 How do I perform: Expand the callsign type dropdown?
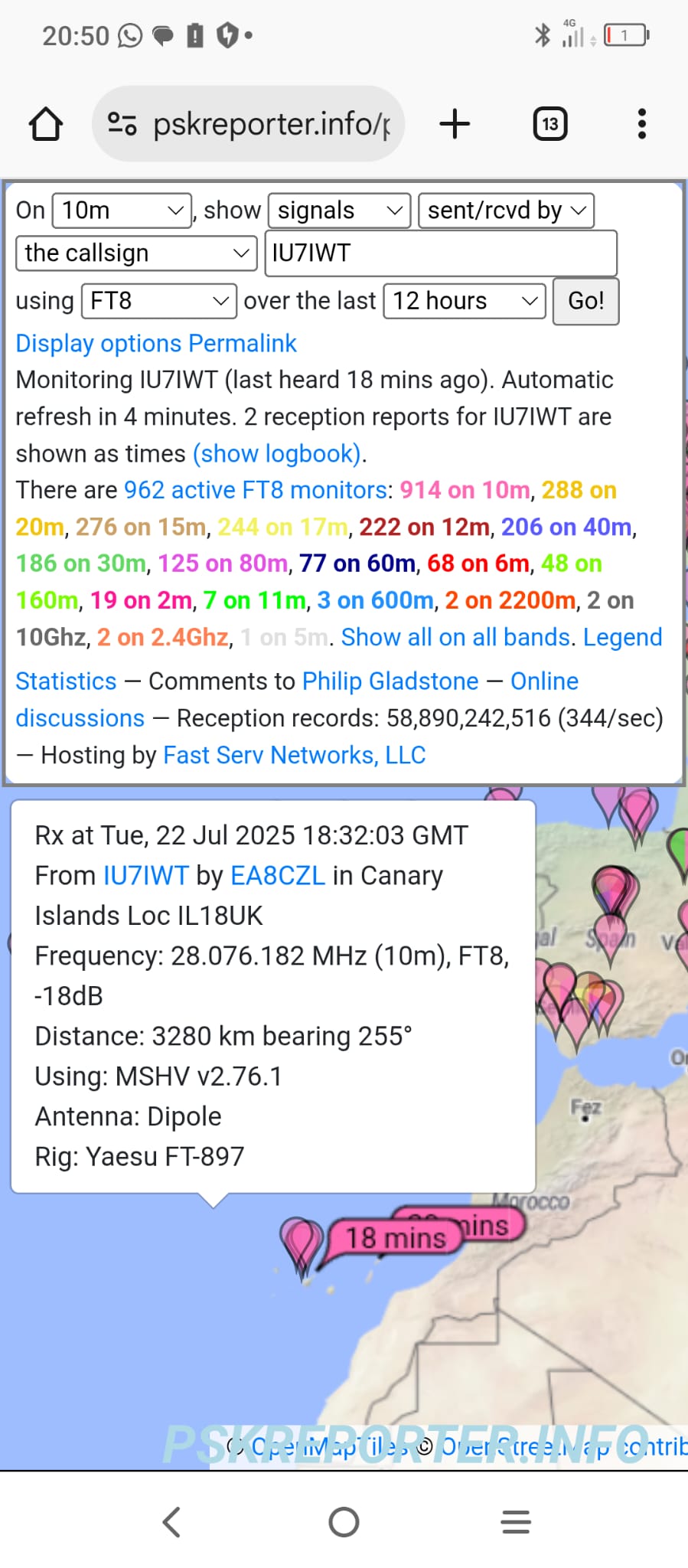(136, 253)
